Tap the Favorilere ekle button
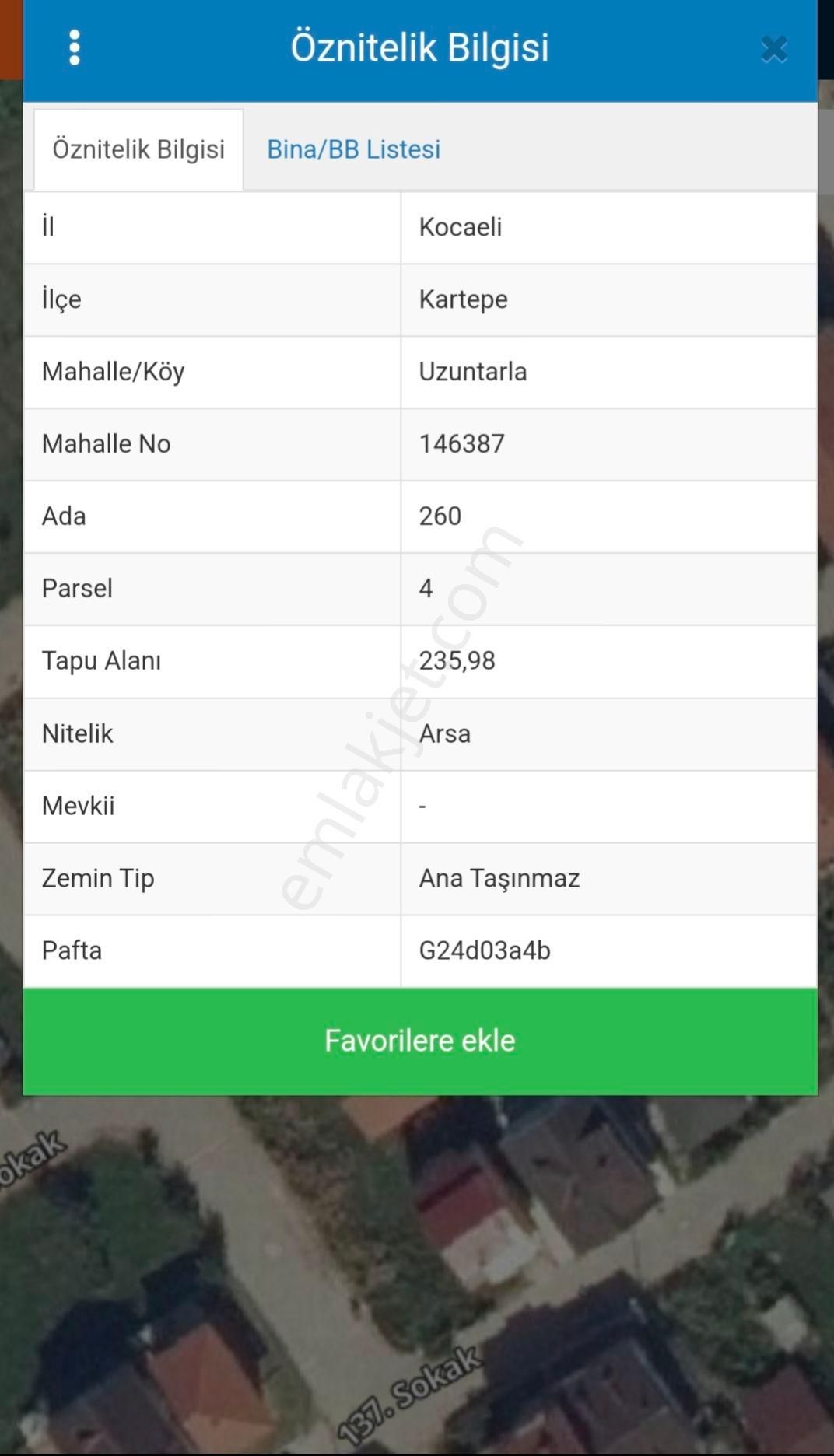This screenshot has width=834, height=1456. pyautogui.click(x=420, y=1041)
